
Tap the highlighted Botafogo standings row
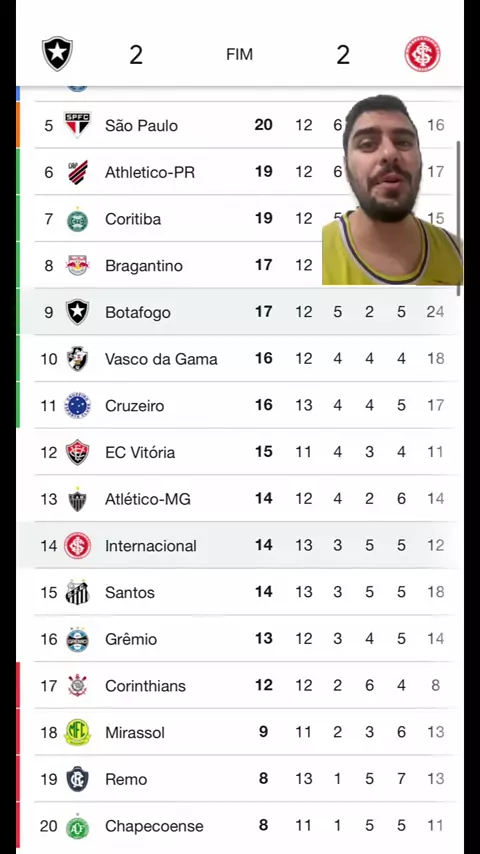(x=240, y=312)
